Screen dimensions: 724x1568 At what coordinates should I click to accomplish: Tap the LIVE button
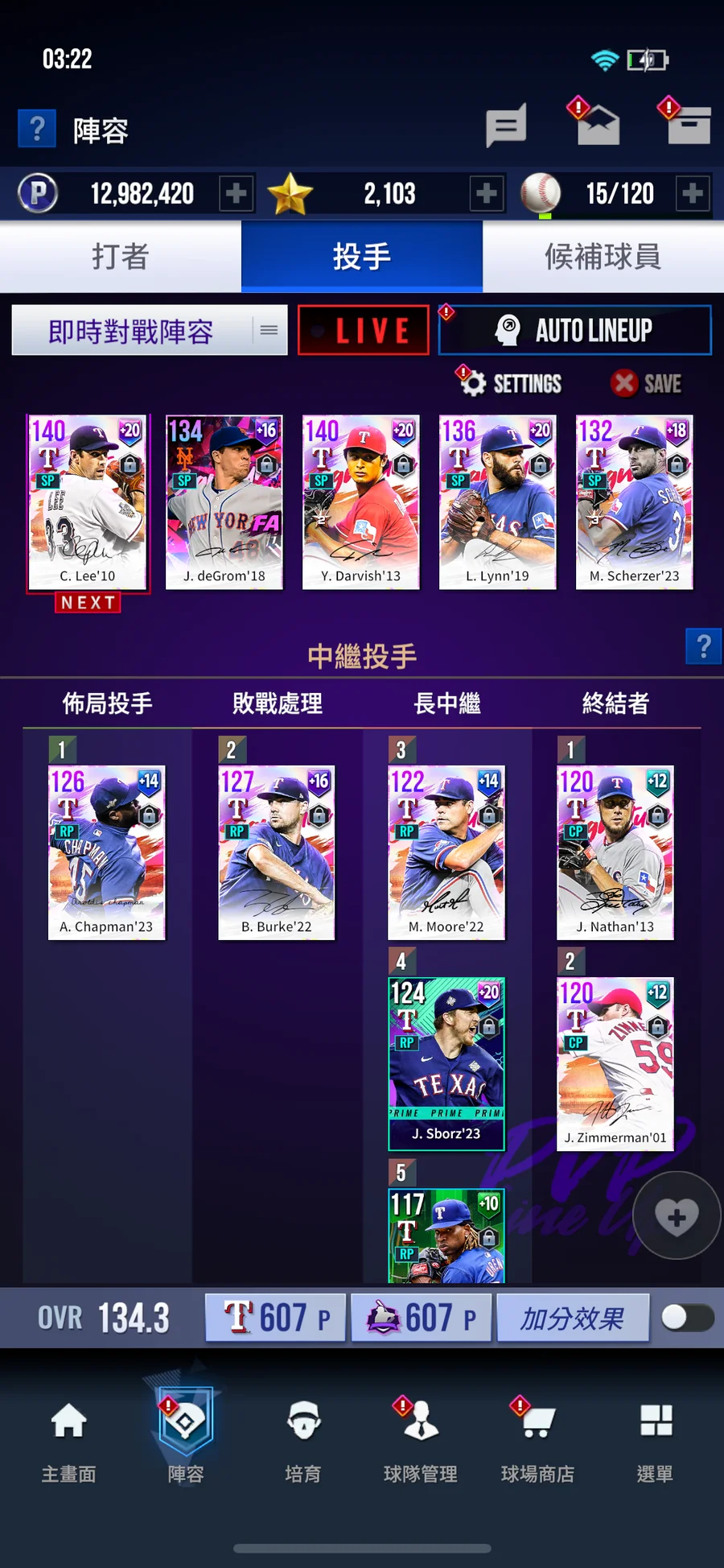click(364, 331)
